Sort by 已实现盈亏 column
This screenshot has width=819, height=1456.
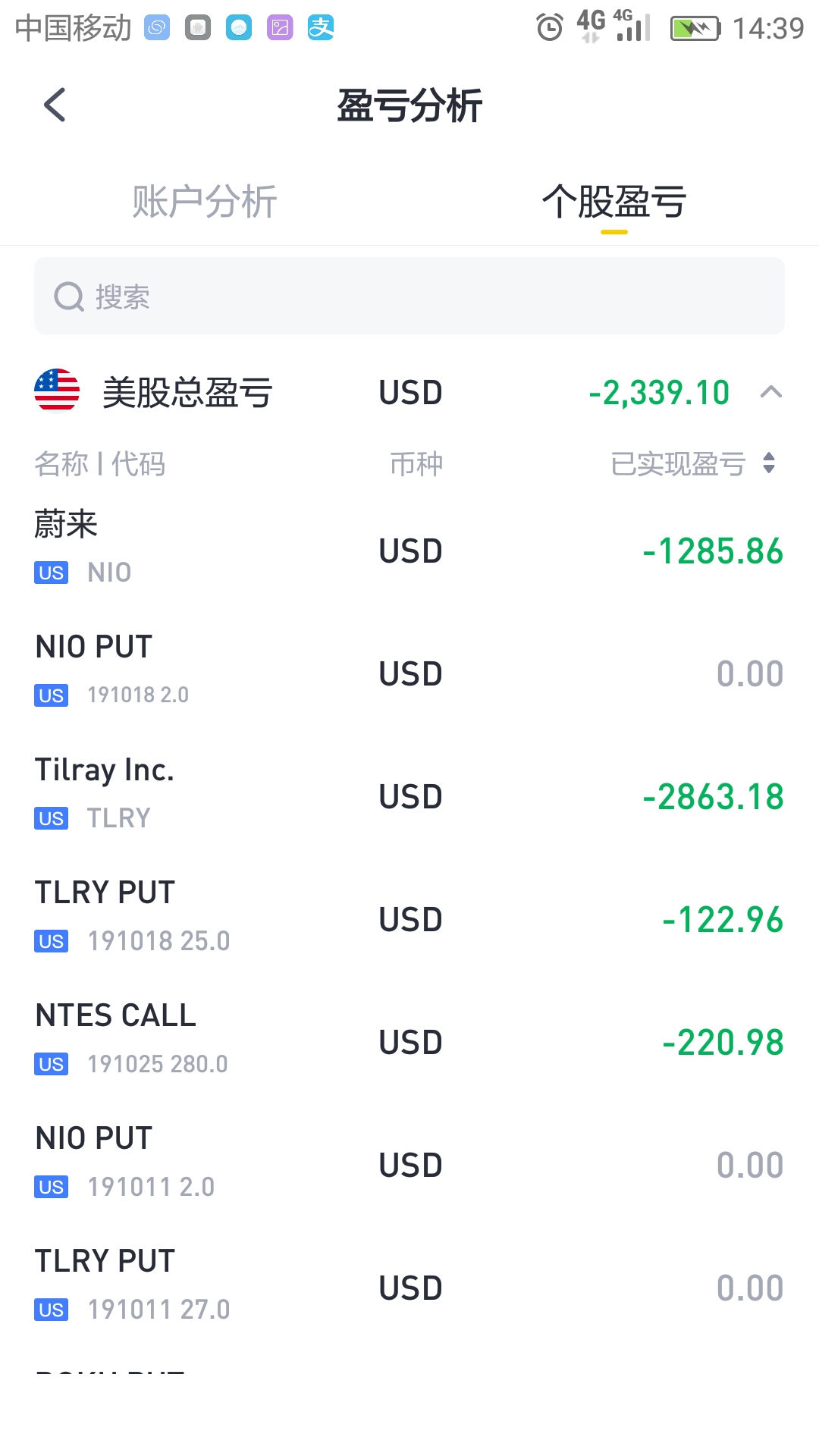pyautogui.click(x=693, y=463)
